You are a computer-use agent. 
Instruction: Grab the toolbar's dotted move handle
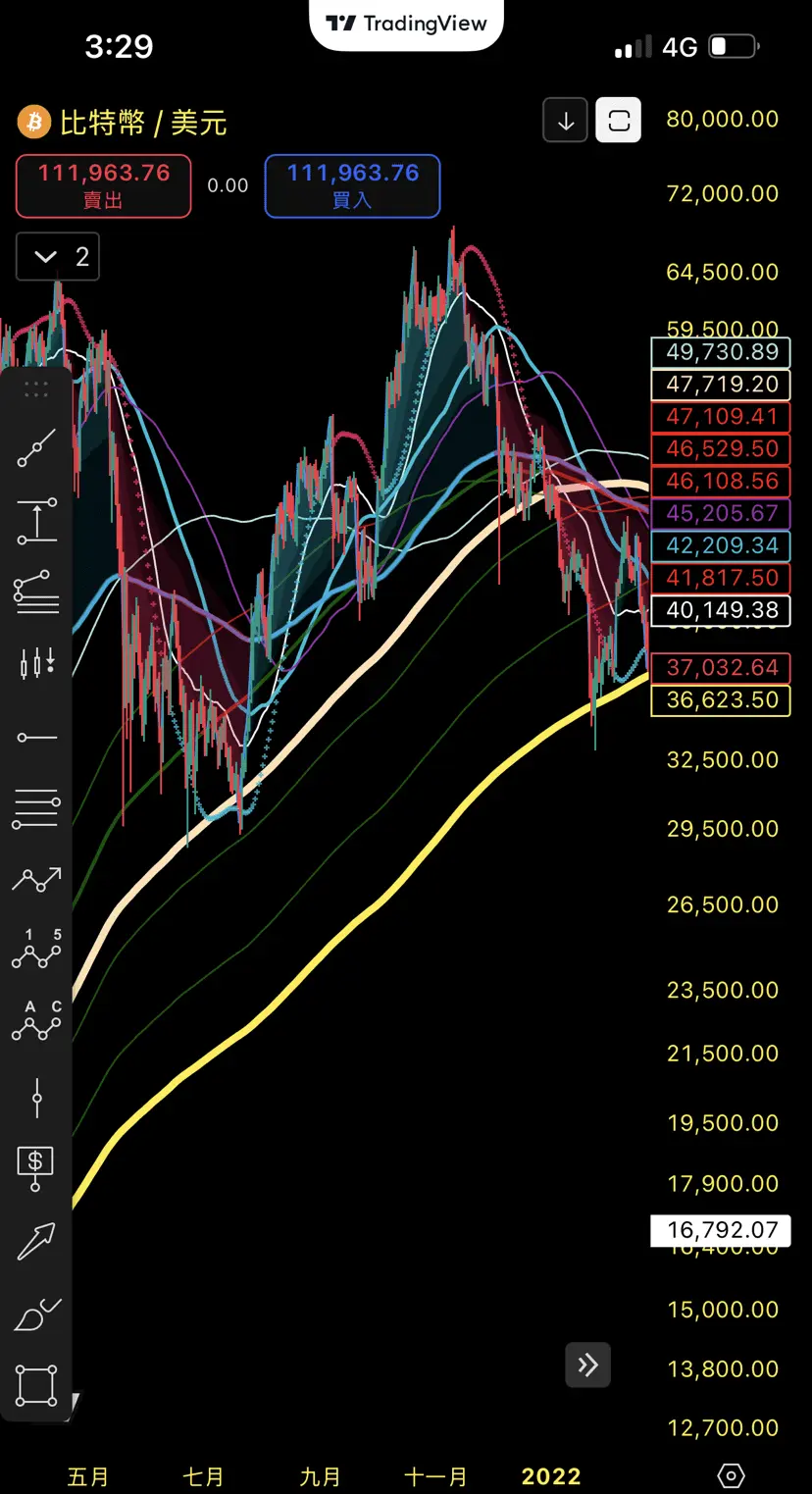[36, 388]
